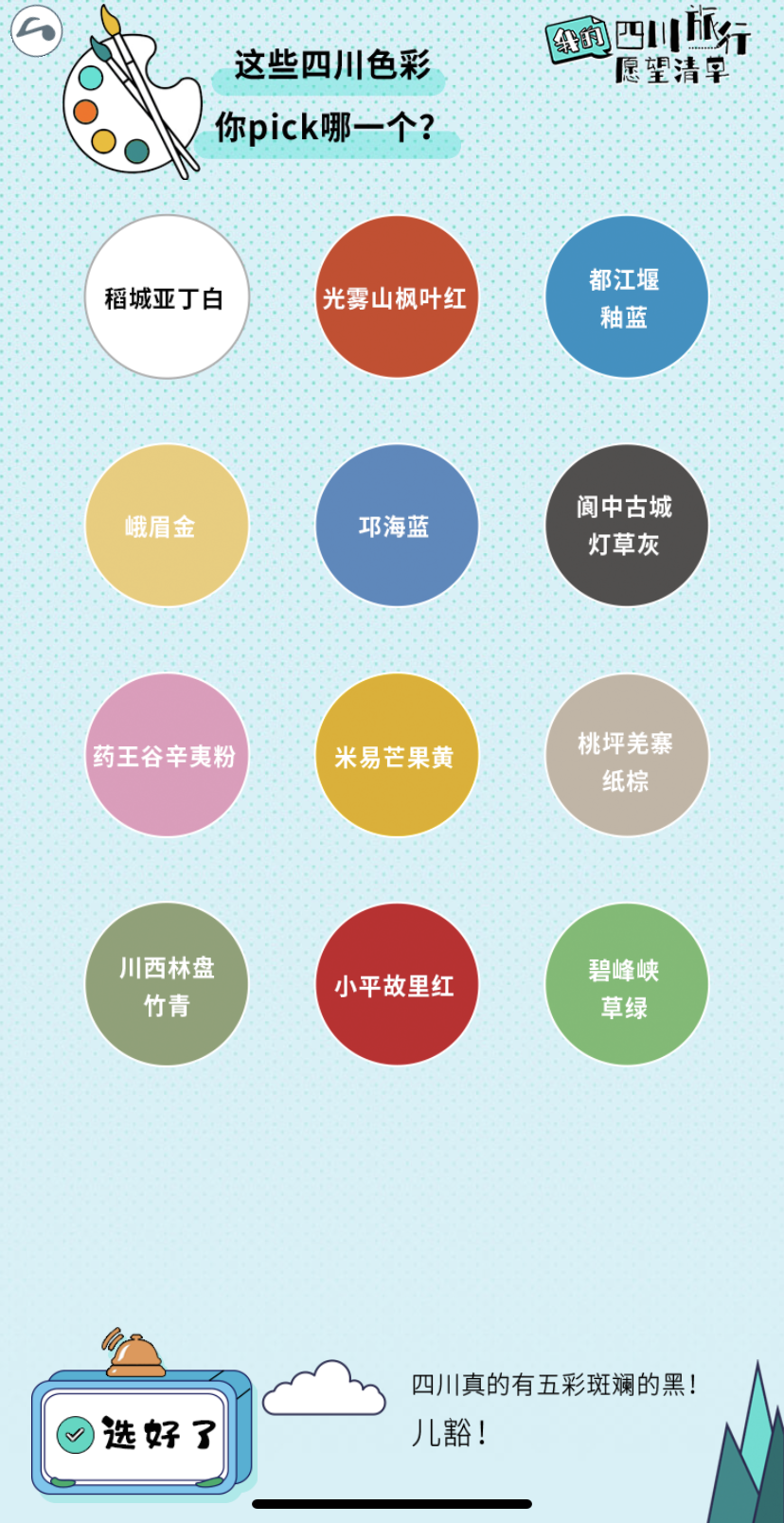This screenshot has height=1523, width=784.
Task: Select 川西林盘竹青 color
Action: pyautogui.click(x=167, y=984)
